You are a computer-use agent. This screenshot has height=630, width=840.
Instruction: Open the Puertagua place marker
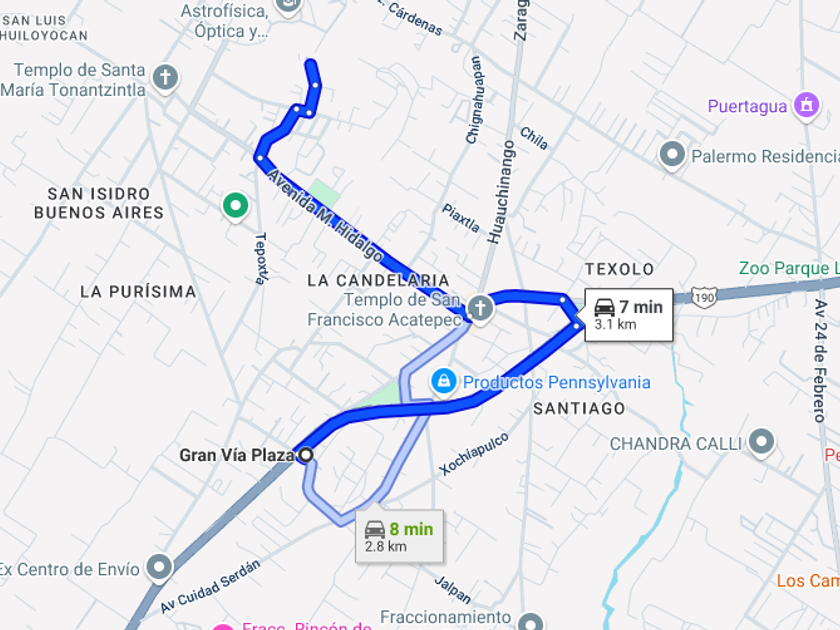coord(806,105)
